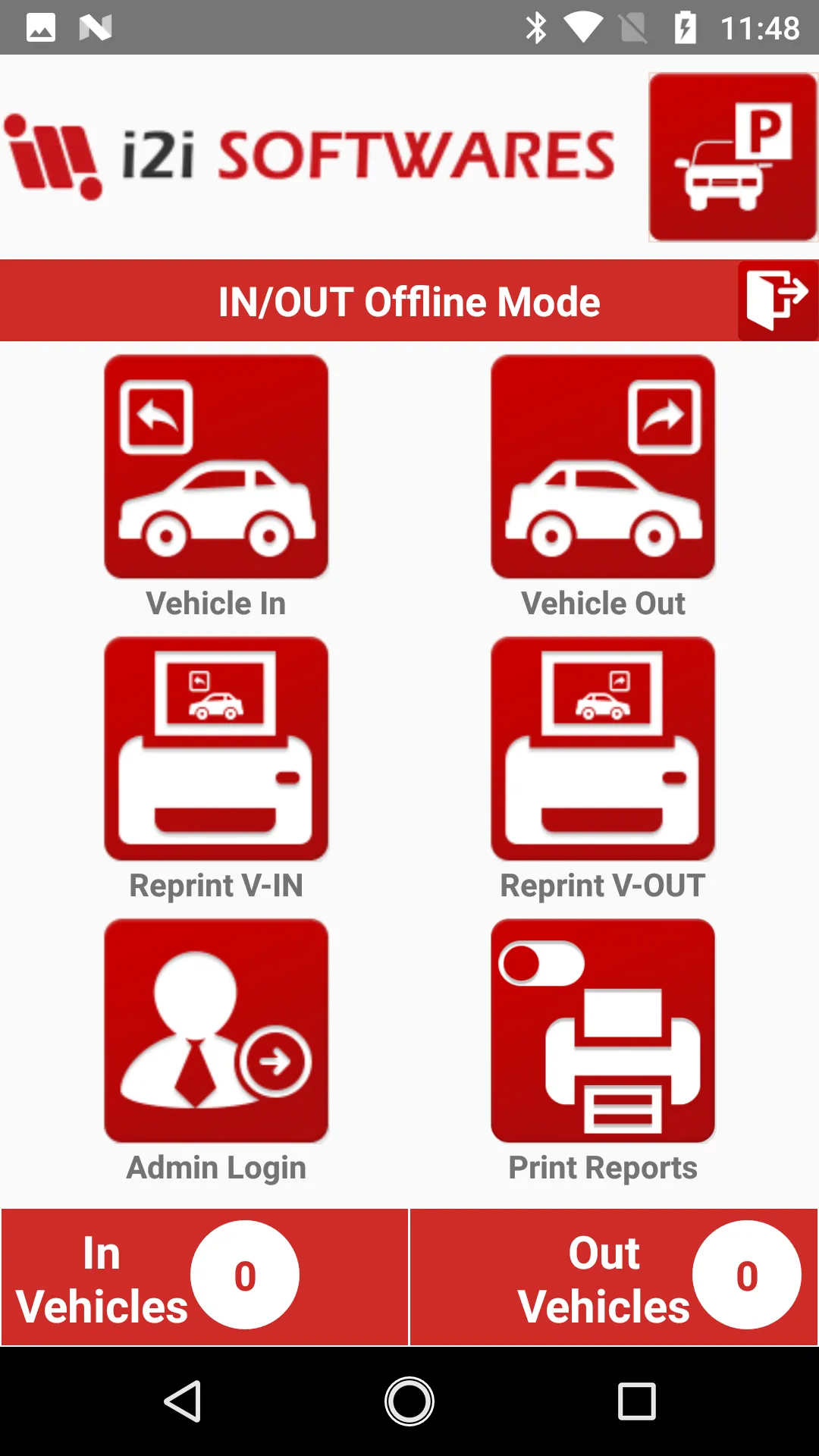
Task: View the Out Vehicles list
Action: point(614,1277)
